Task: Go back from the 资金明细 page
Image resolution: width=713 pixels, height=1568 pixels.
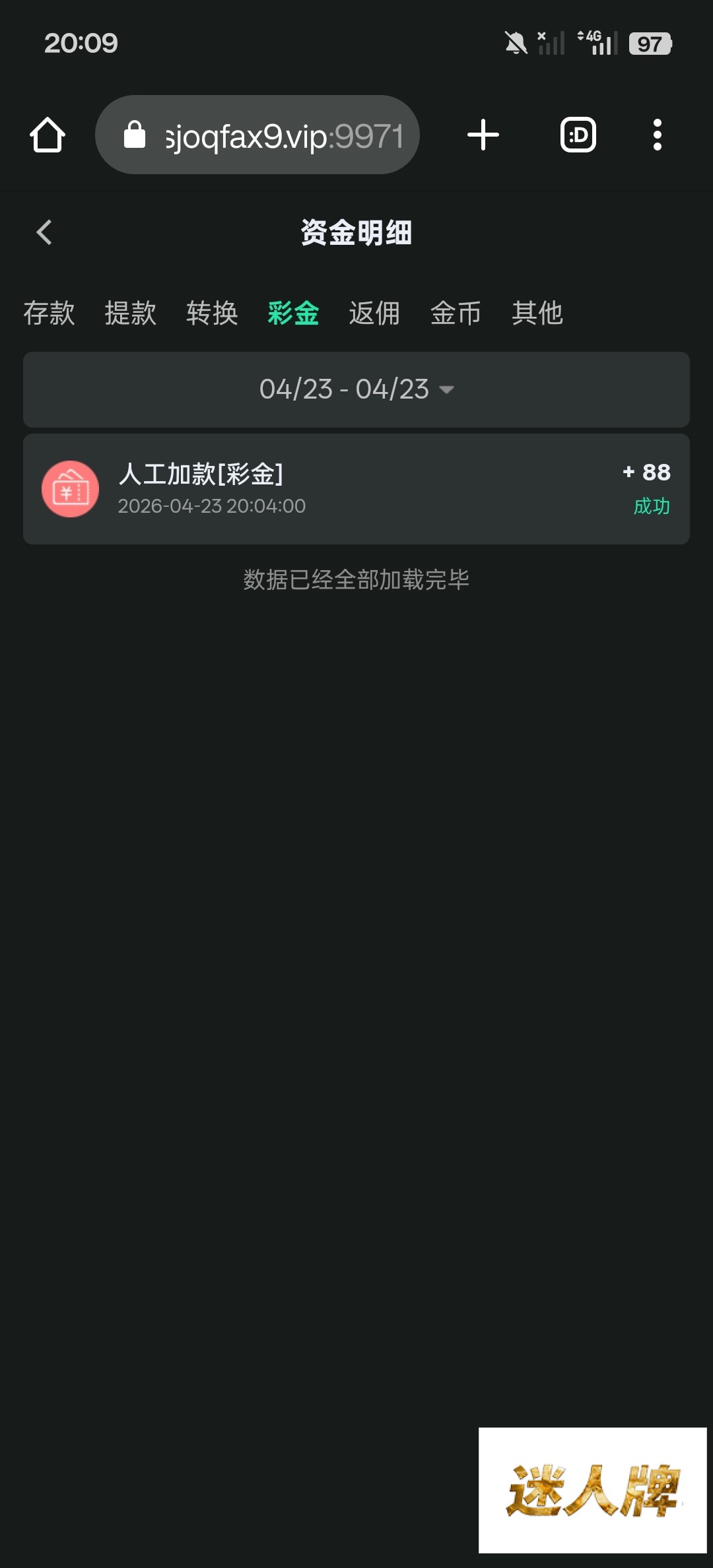Action: tap(44, 232)
